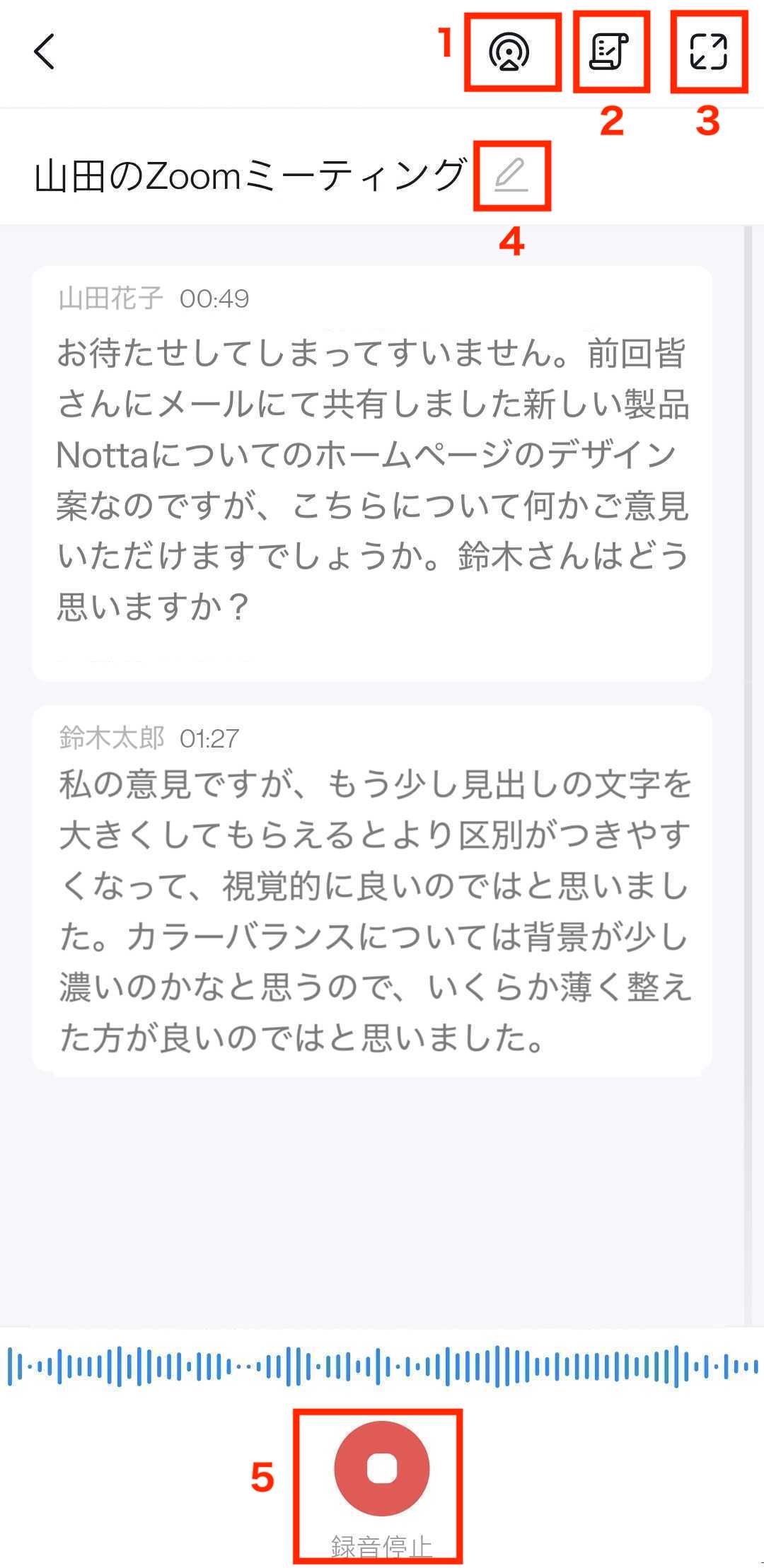The height and width of the screenshot is (1568, 764).
Task: Open 山田花子's transcript block at 00:49
Action: [x=372, y=474]
